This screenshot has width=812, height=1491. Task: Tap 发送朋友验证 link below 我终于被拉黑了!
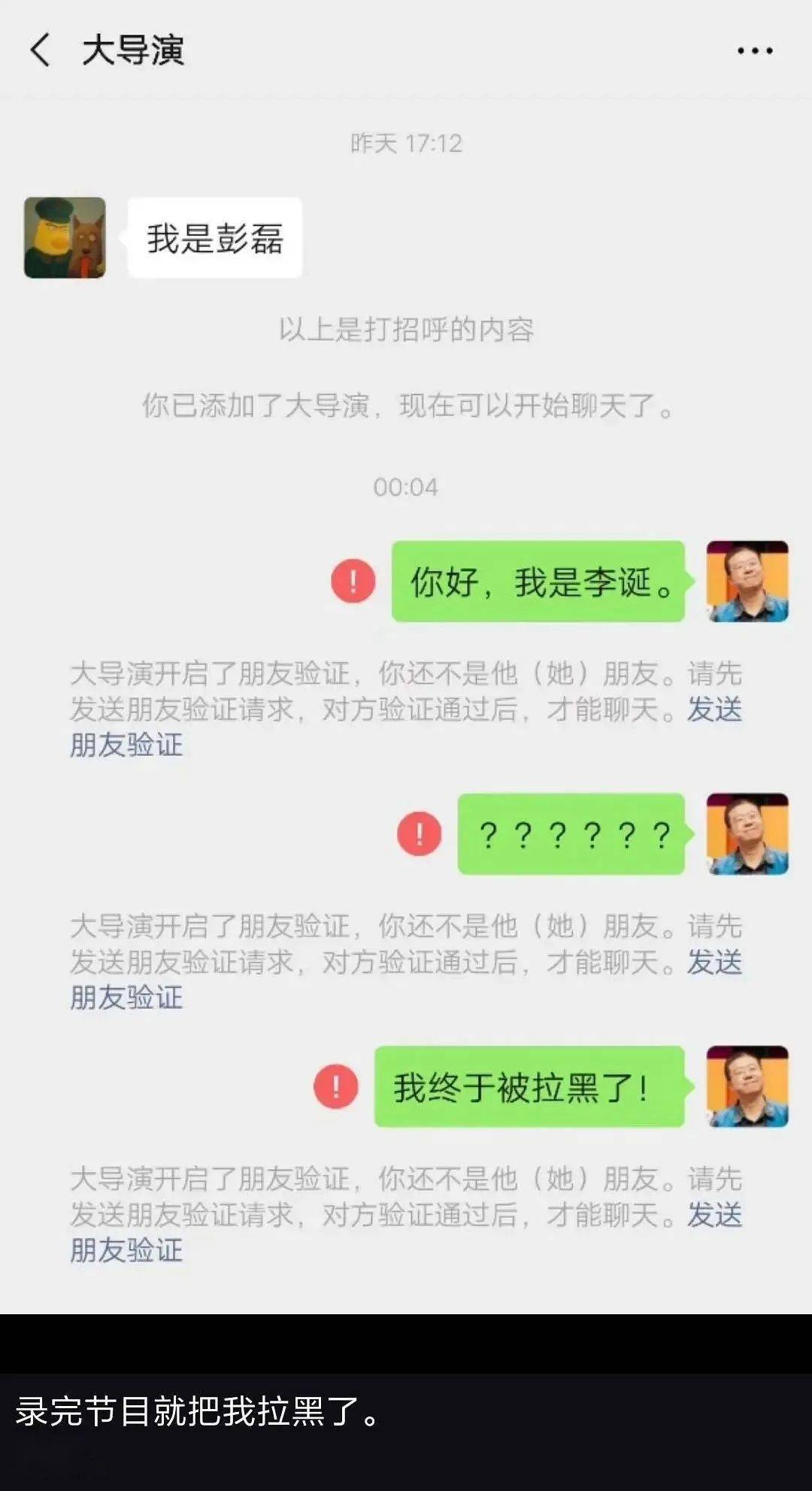pos(126,1250)
